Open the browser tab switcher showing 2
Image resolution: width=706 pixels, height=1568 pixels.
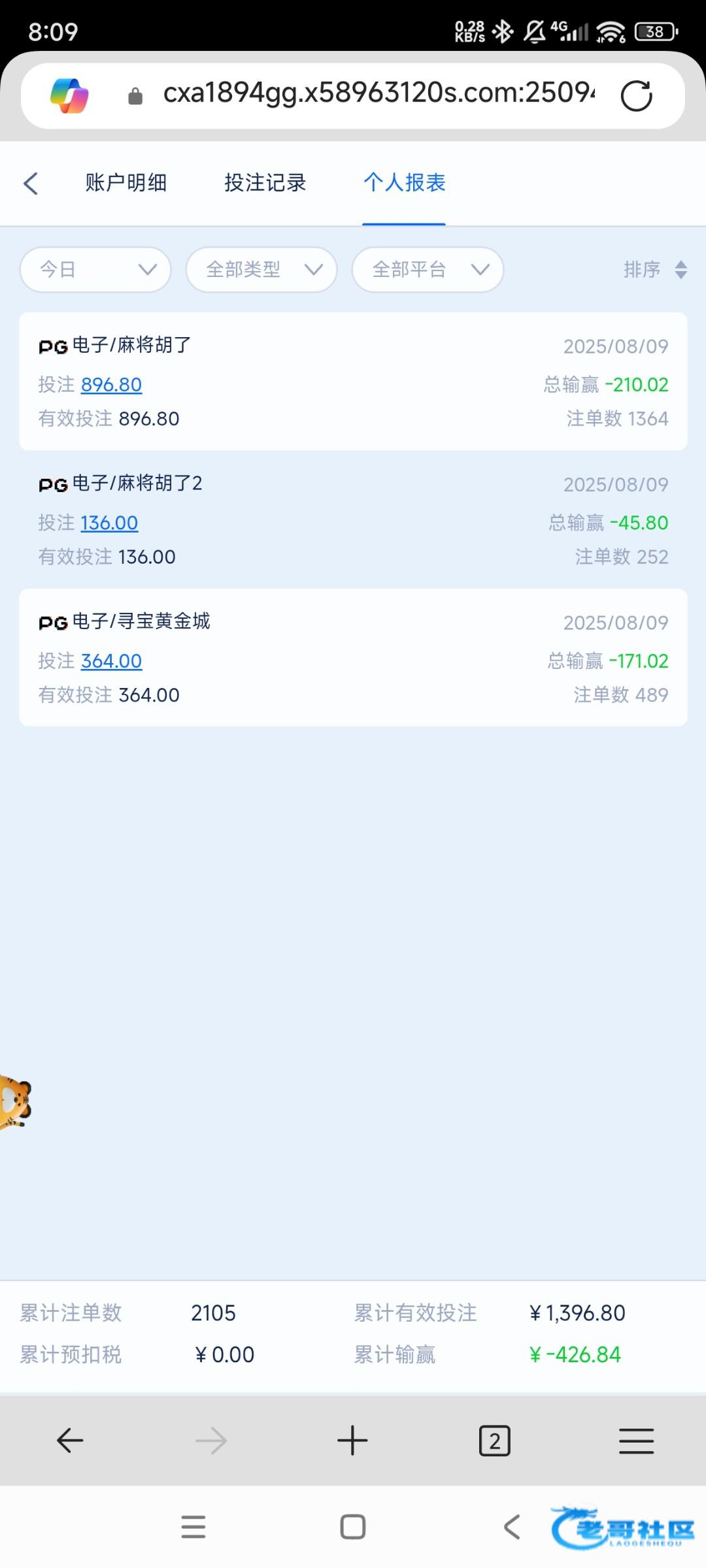tap(494, 1441)
